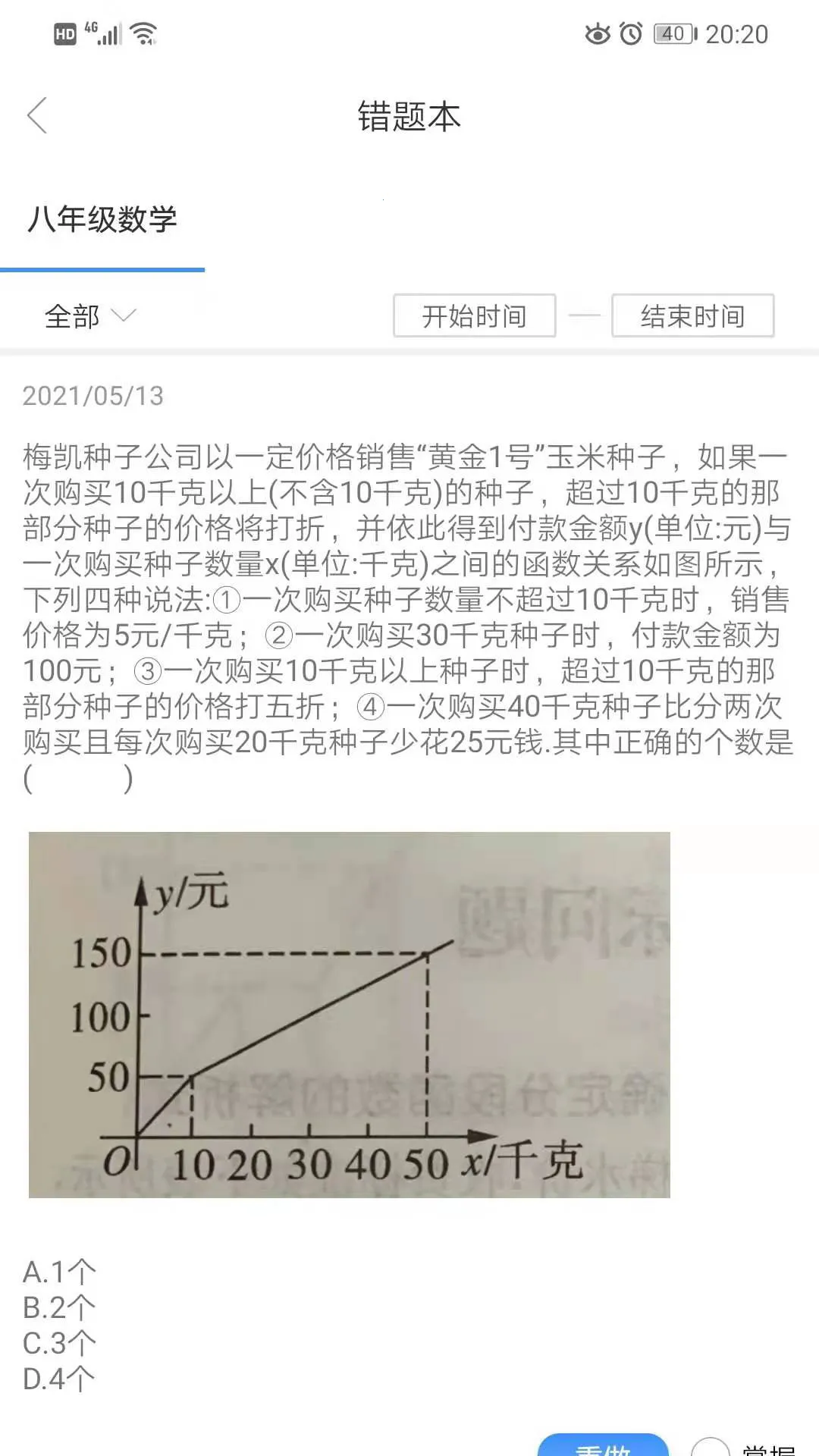Open the function graph image

(349, 1015)
